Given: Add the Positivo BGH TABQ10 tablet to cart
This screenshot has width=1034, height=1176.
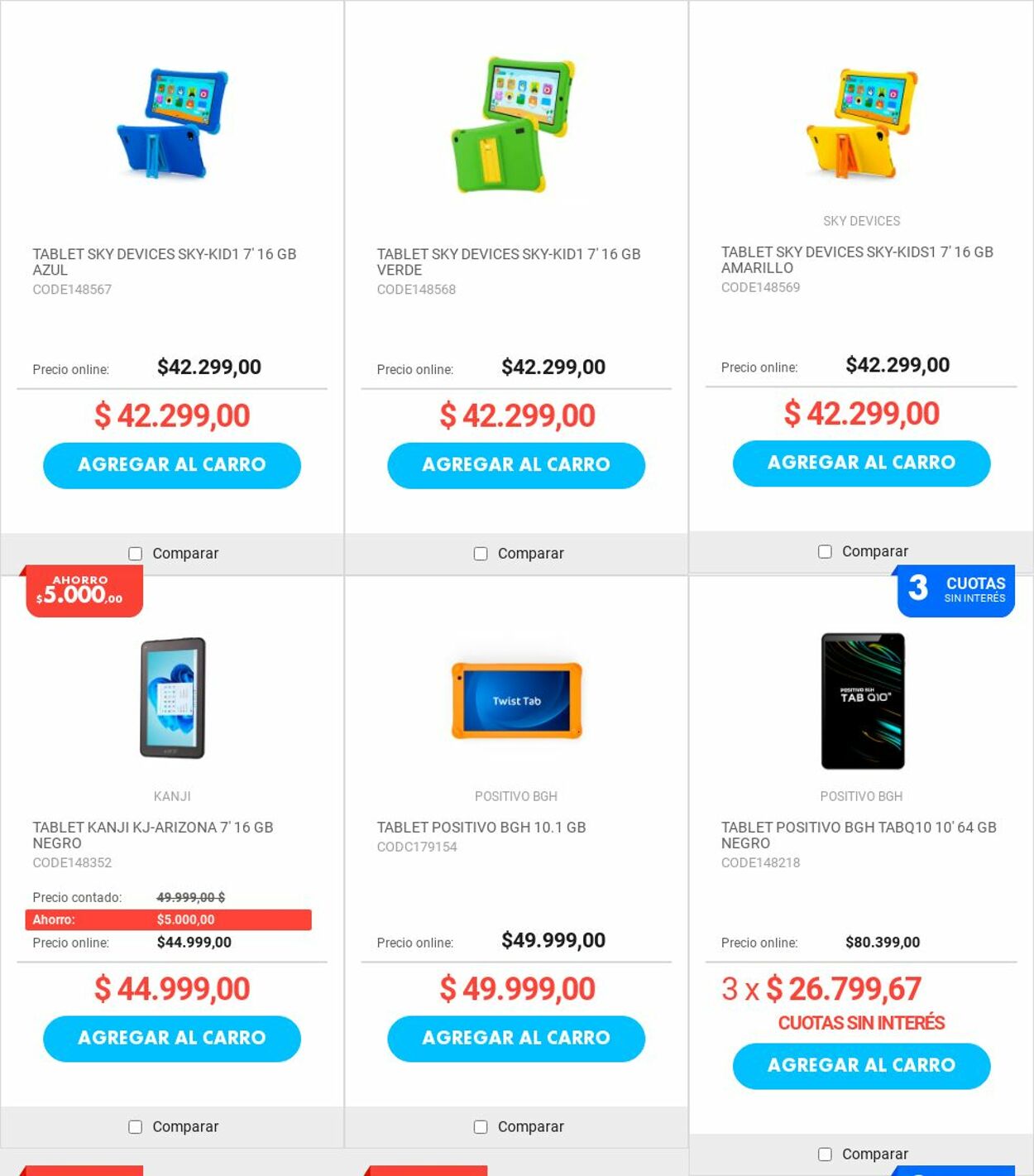Looking at the screenshot, I should click(860, 1065).
